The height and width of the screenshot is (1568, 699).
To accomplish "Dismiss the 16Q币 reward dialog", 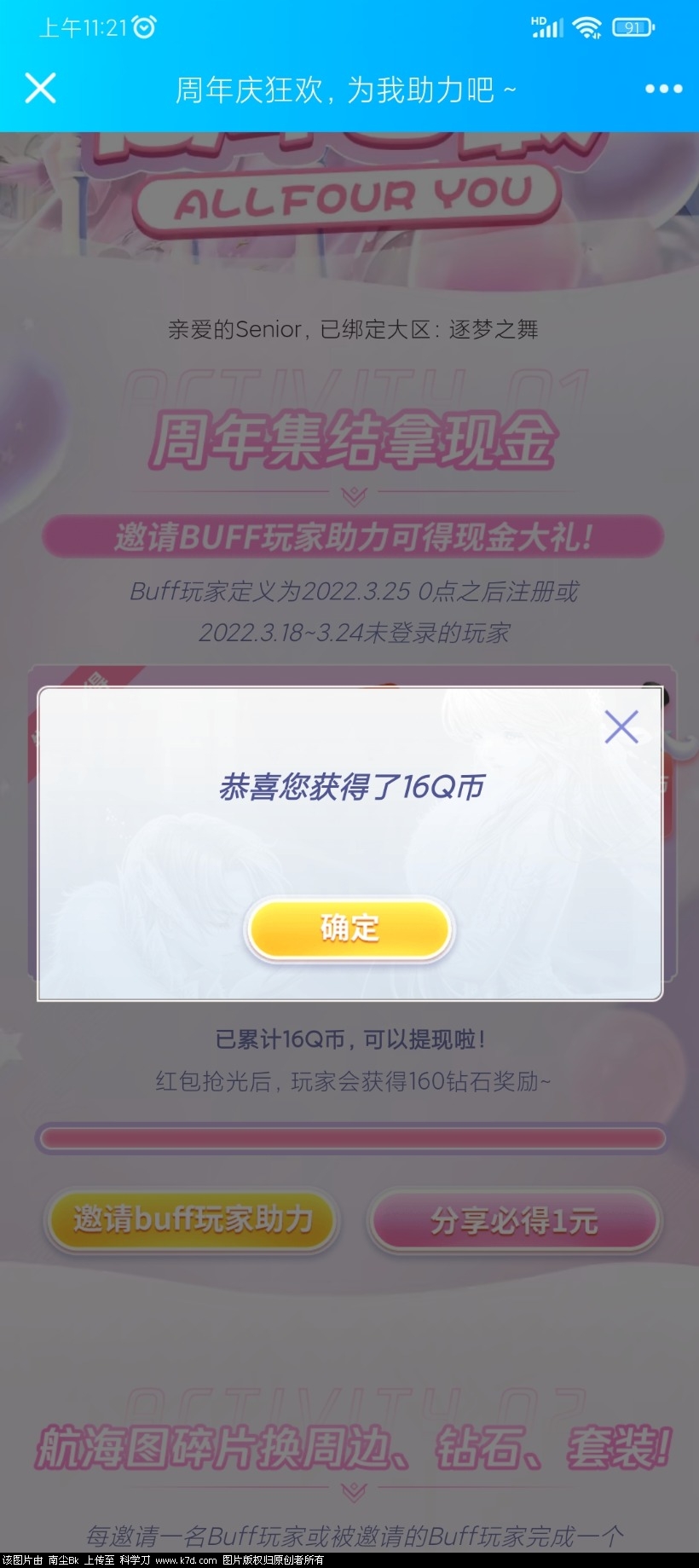I will (621, 727).
